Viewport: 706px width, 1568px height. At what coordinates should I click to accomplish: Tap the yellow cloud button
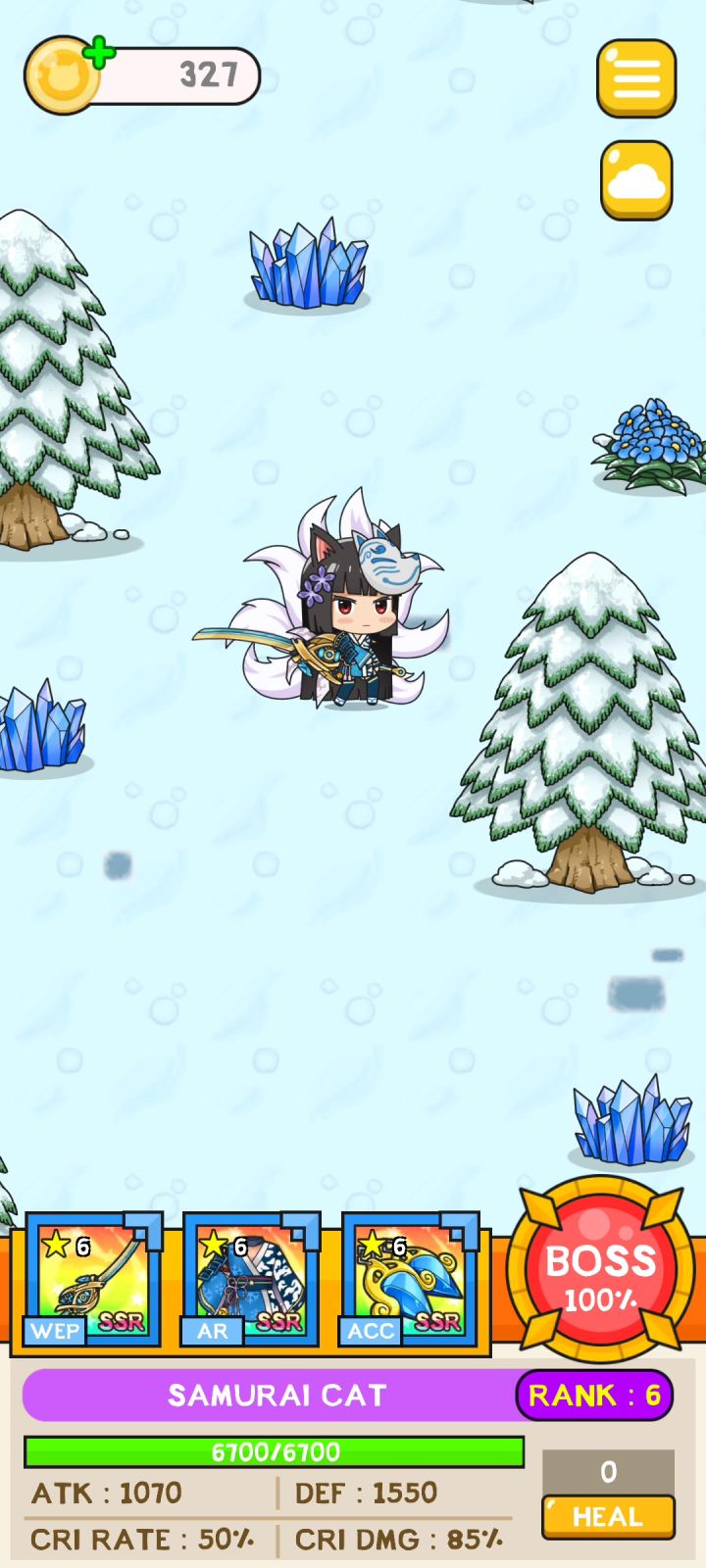(x=636, y=180)
